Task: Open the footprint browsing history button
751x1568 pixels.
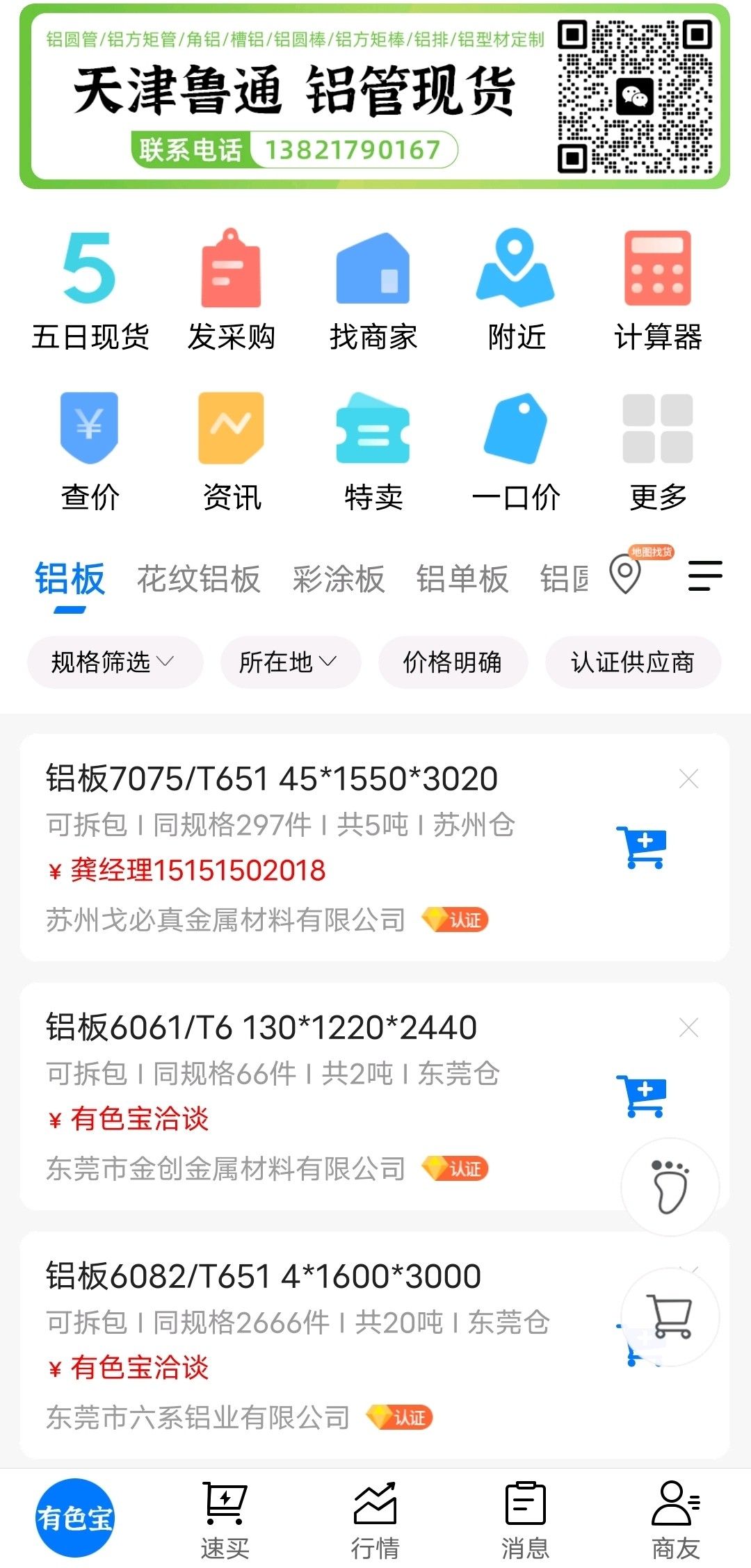Action: 670,1186
